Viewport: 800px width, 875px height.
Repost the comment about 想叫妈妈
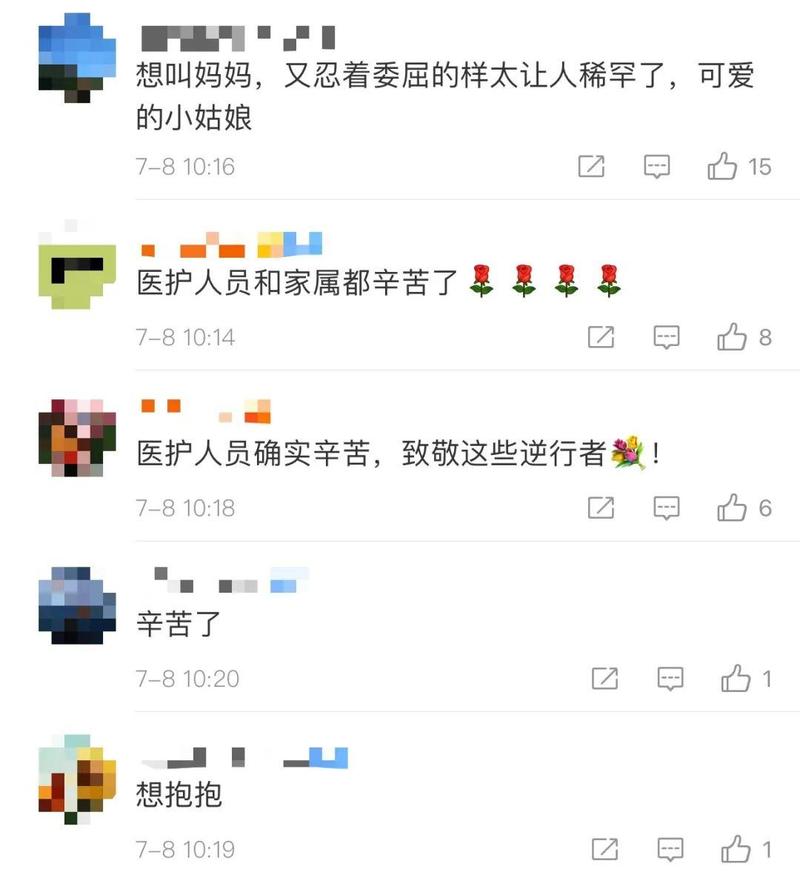point(592,167)
